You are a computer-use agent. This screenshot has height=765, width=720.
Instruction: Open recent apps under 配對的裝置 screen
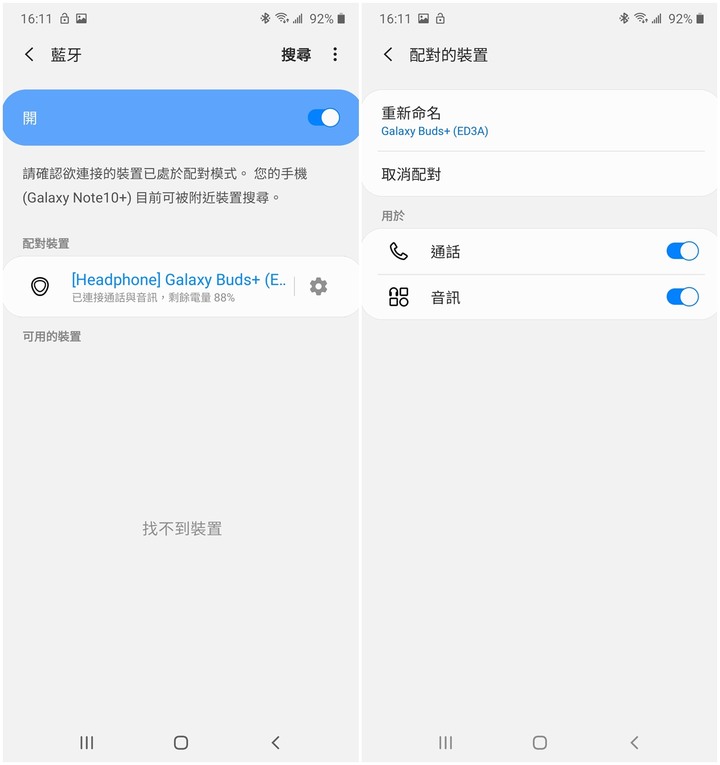pos(446,742)
